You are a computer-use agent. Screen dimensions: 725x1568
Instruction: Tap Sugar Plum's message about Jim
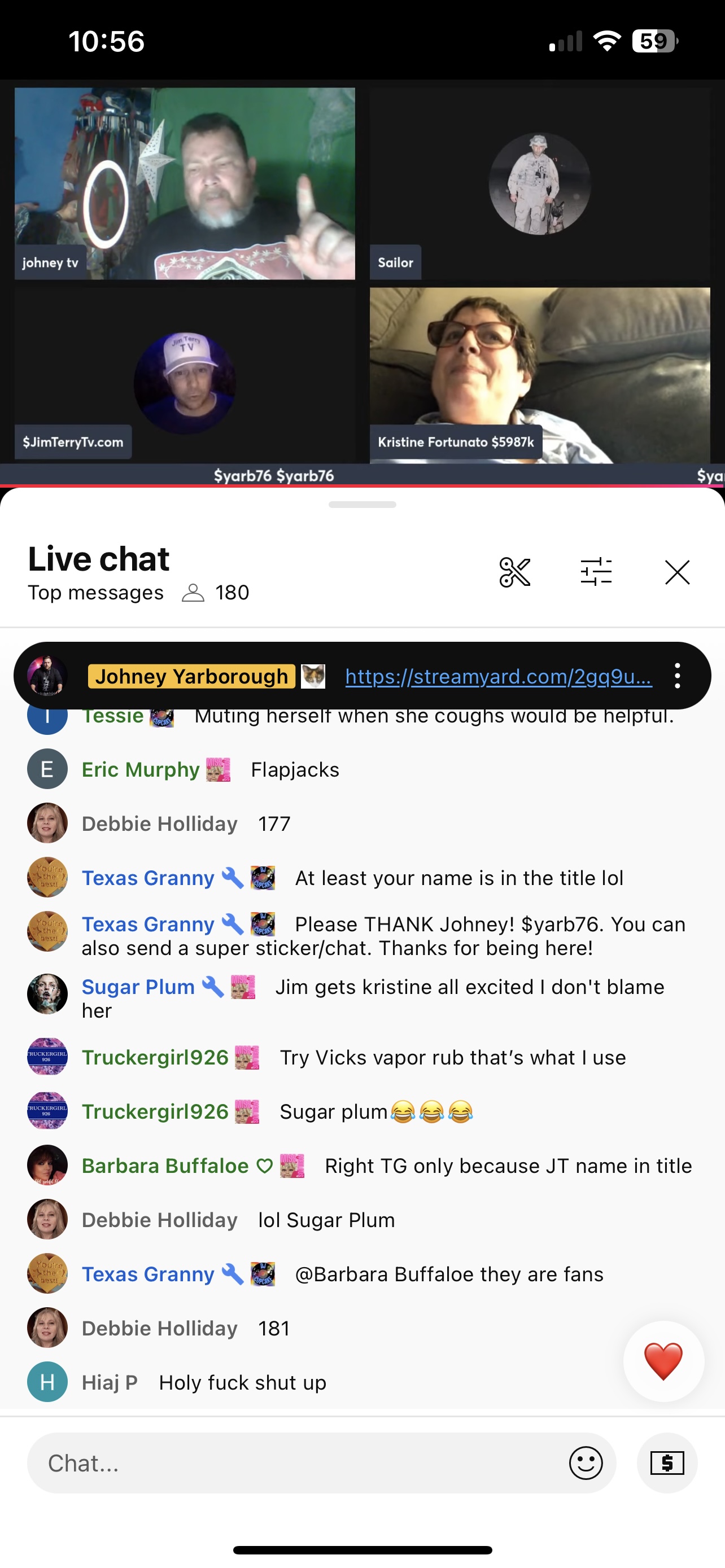pos(469,987)
